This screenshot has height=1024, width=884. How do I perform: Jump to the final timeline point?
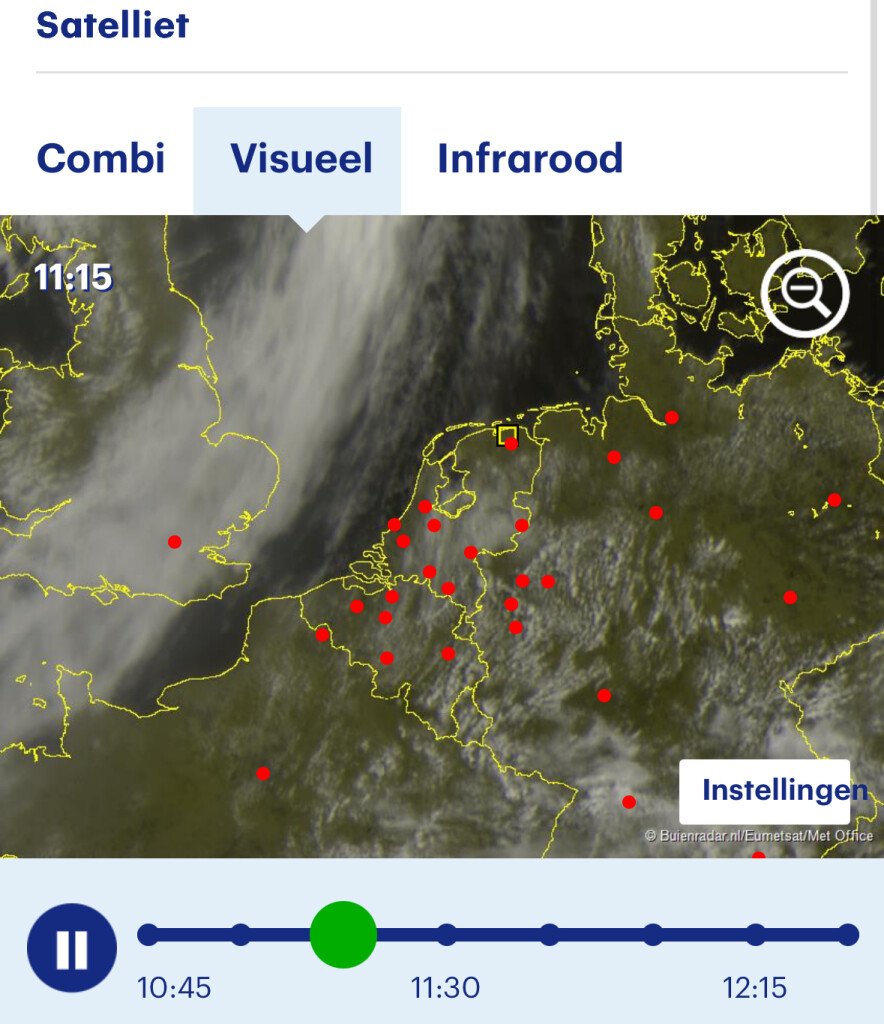[x=848, y=935]
